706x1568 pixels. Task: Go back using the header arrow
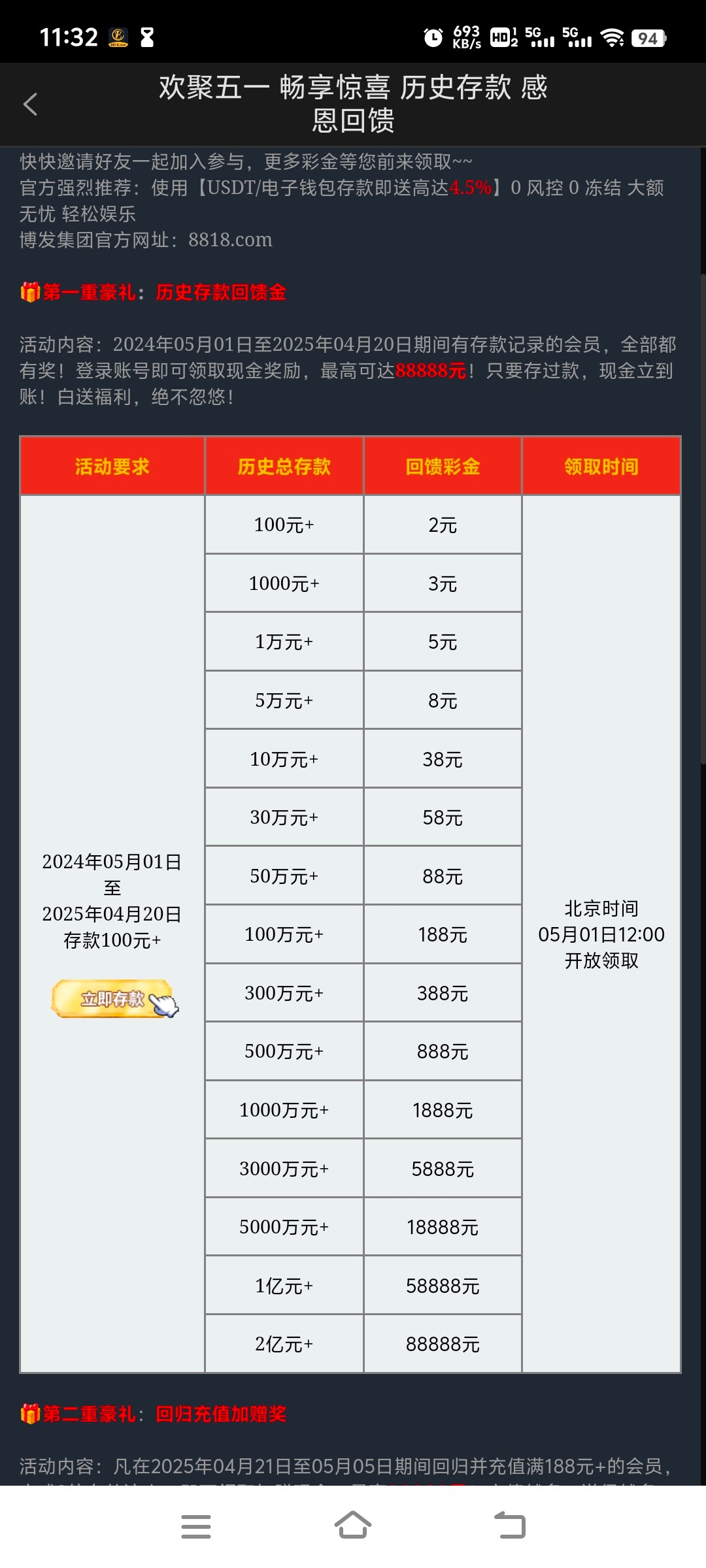[x=30, y=105]
